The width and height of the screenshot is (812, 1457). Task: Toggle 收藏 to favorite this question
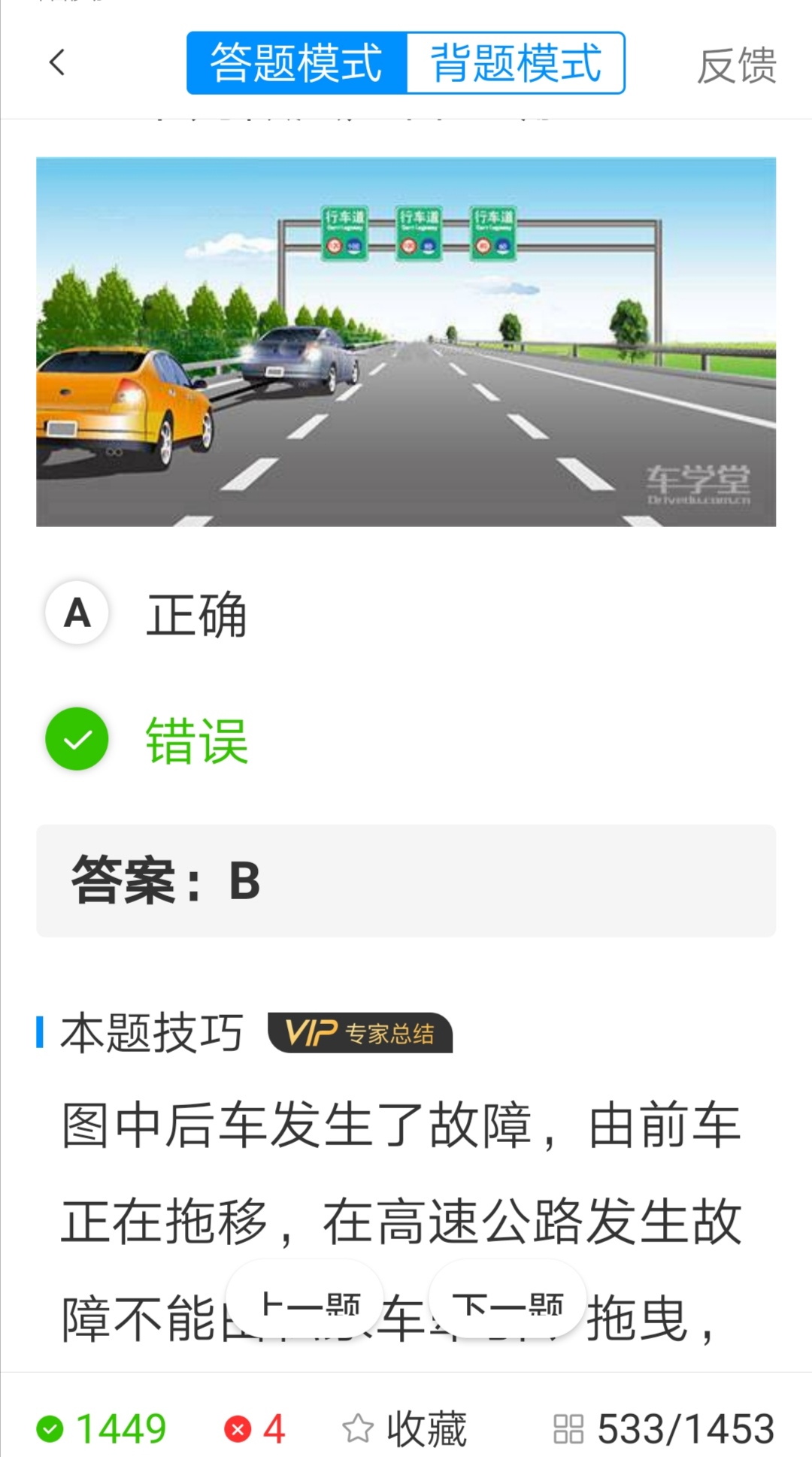[426, 1428]
